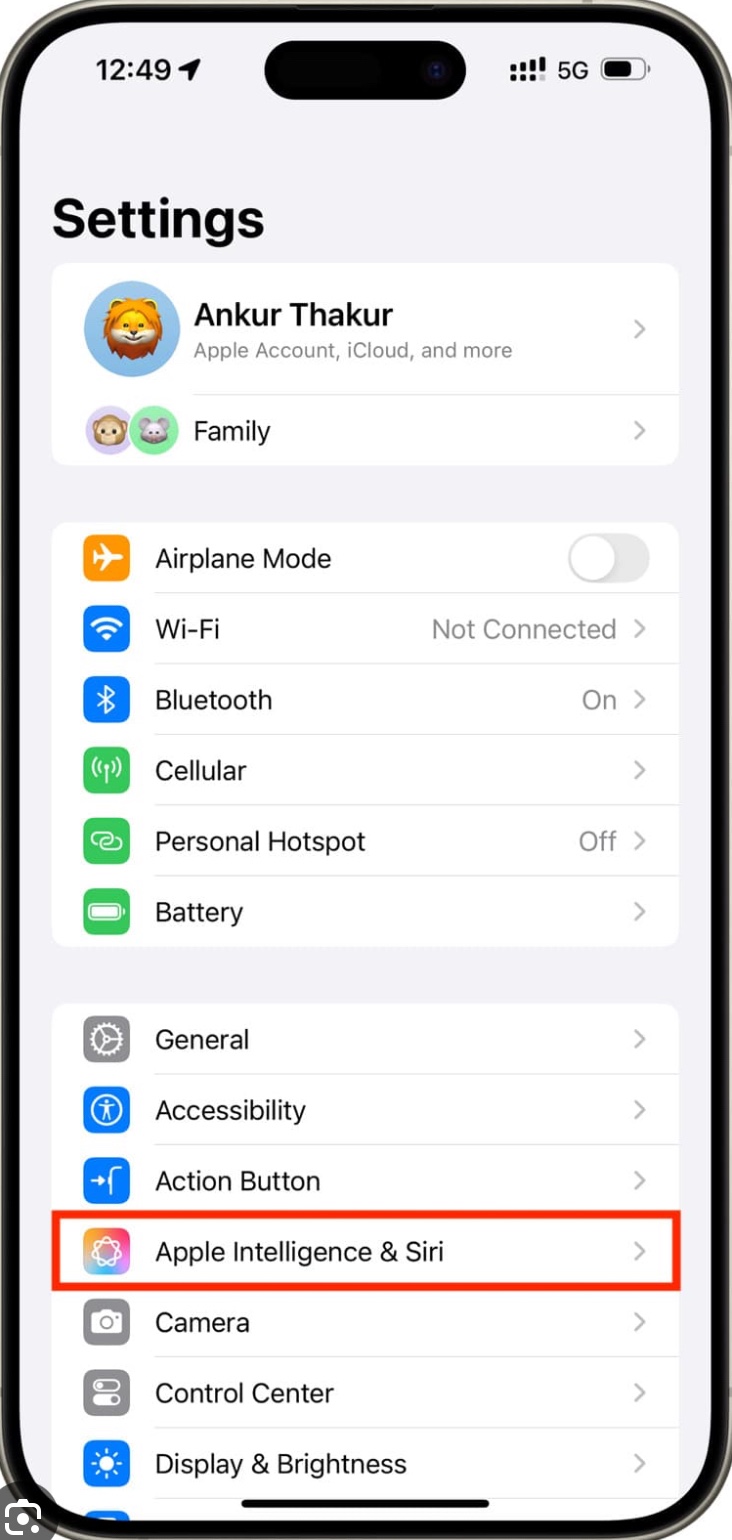This screenshot has height=1540, width=732.
Task: Open Action Button settings
Action: [365, 1181]
